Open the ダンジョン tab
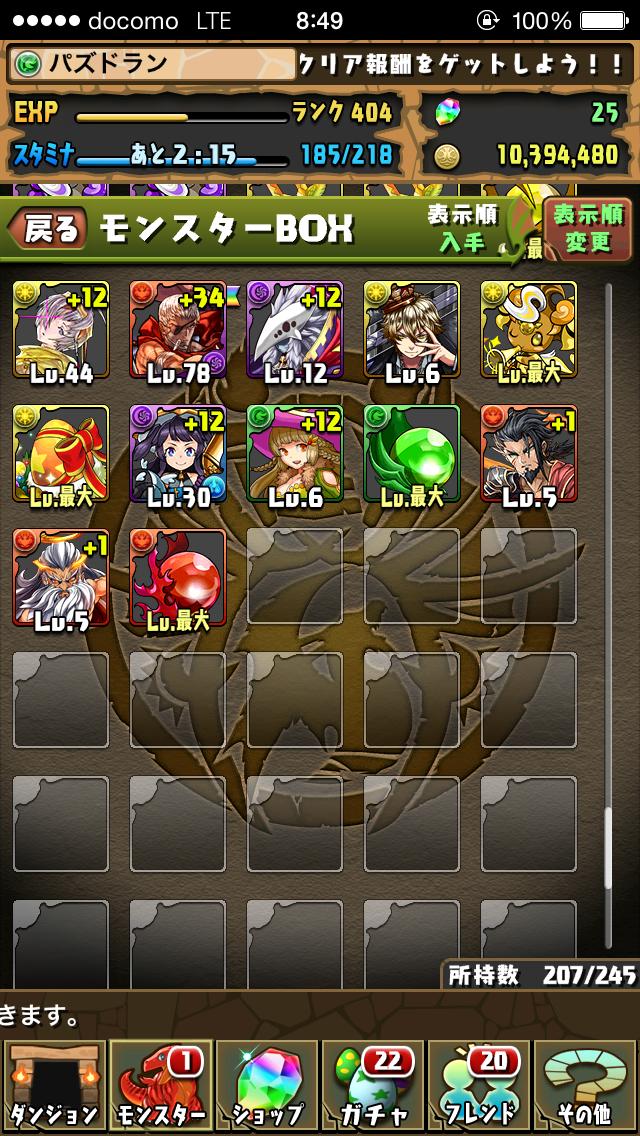The width and height of the screenshot is (640, 1136). 52,1086
